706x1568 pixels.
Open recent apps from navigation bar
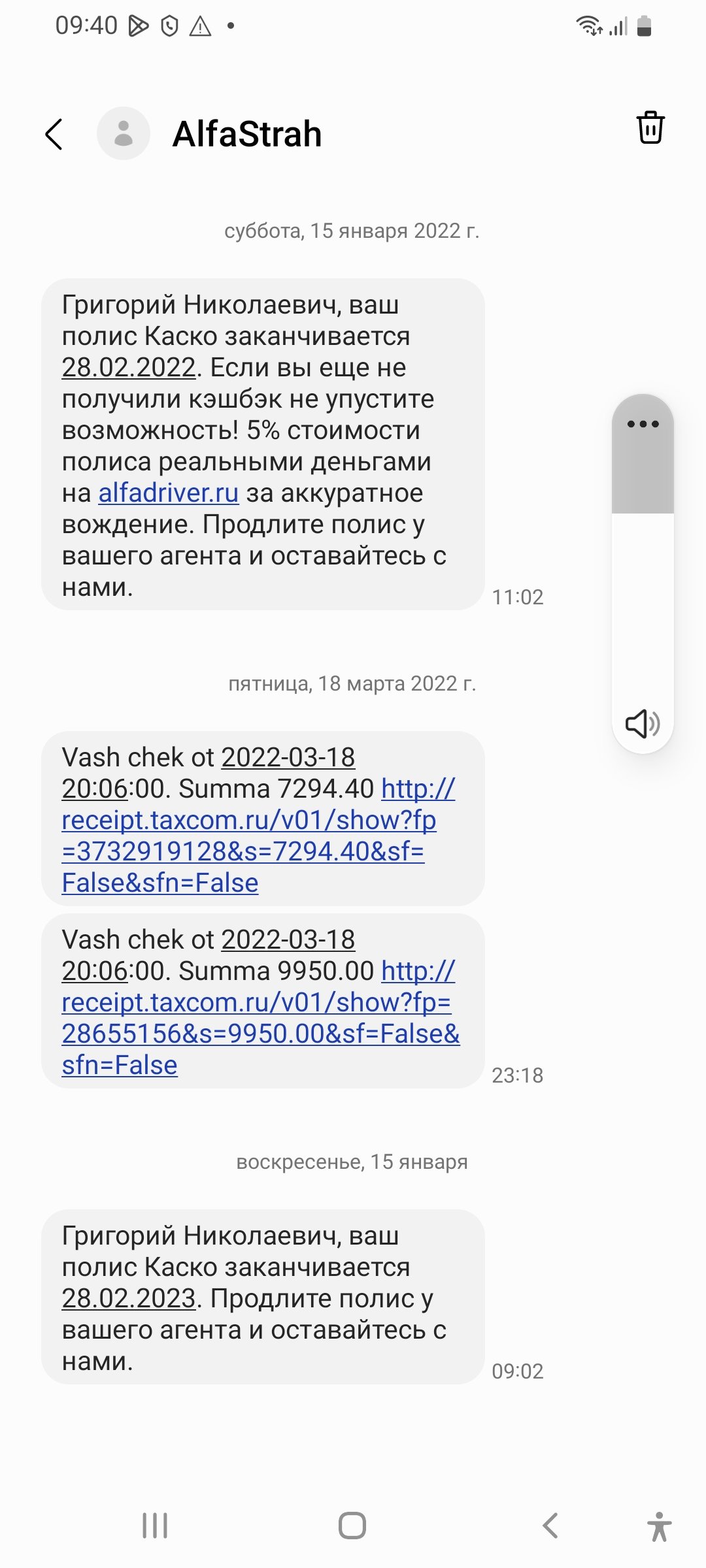coord(155,1526)
